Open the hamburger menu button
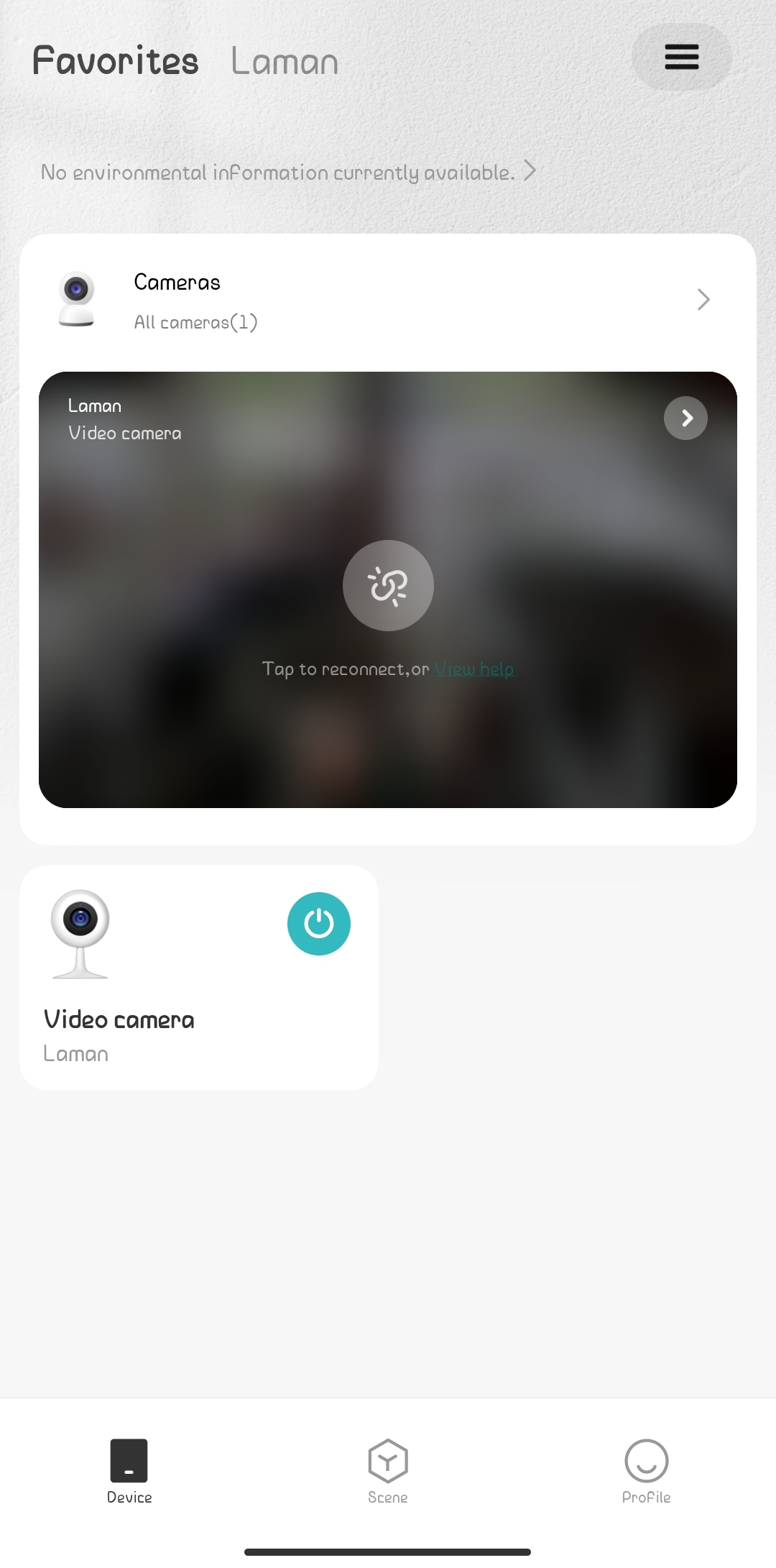The image size is (776, 1568). [x=681, y=57]
